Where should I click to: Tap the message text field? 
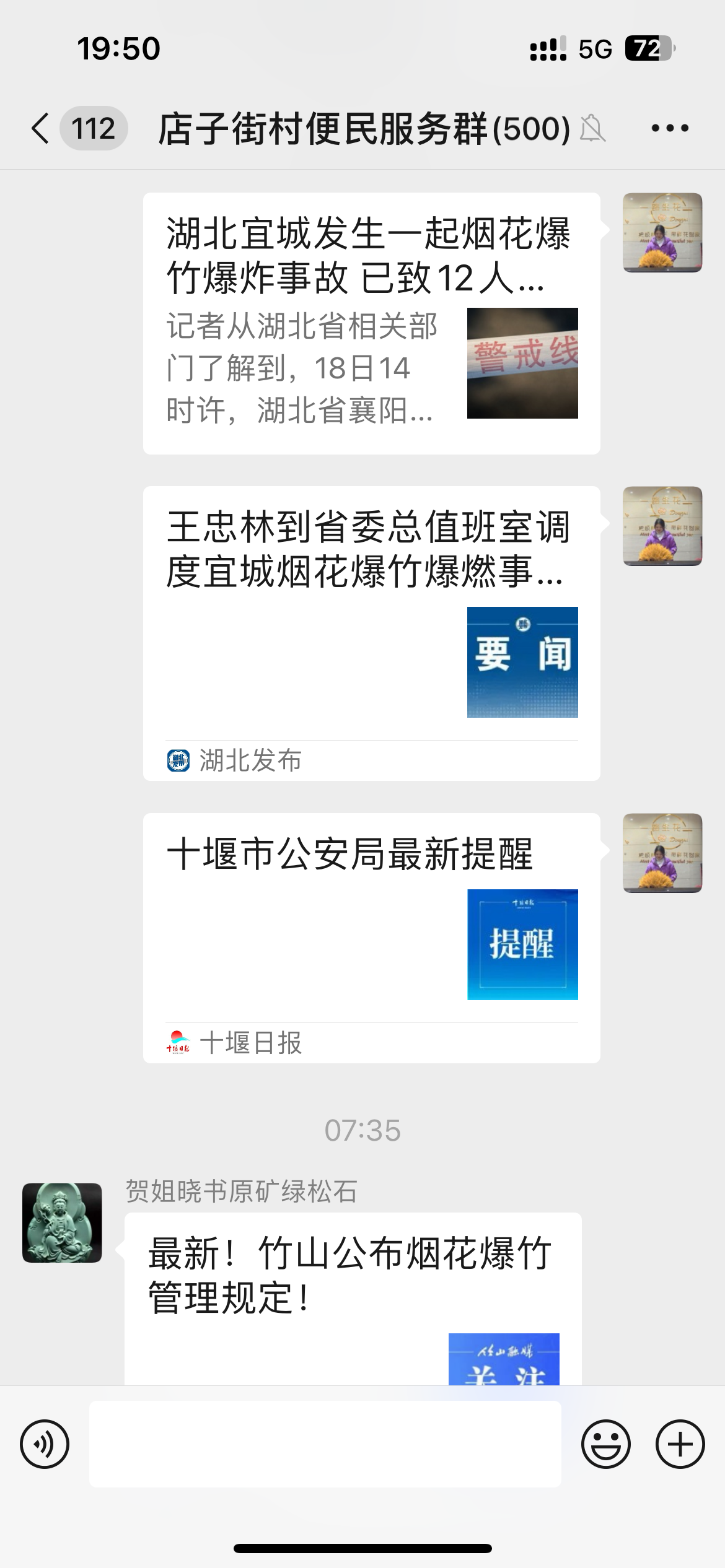(x=325, y=1444)
